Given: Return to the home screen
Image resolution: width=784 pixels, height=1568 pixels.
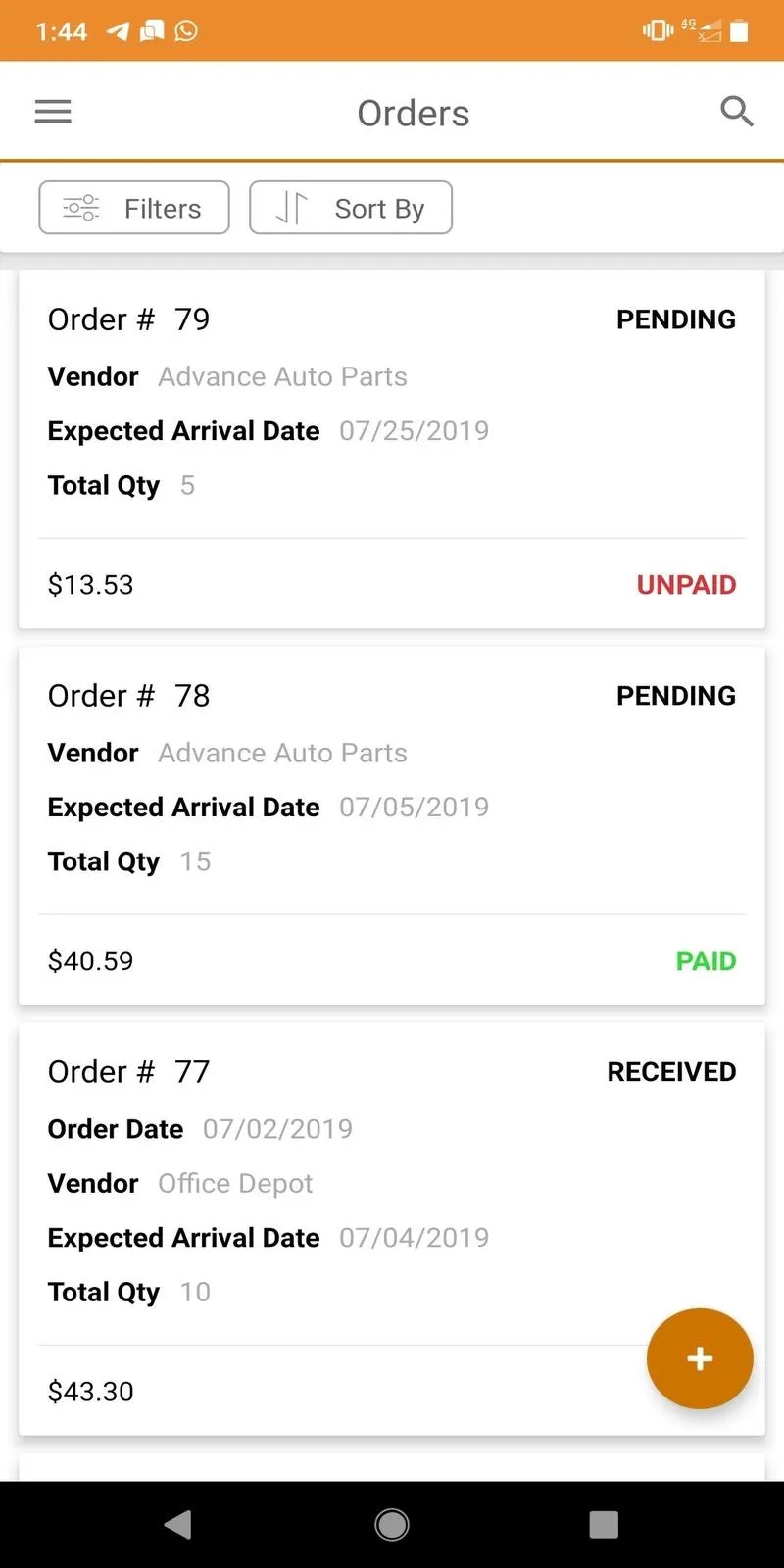Looking at the screenshot, I should 392,1524.
